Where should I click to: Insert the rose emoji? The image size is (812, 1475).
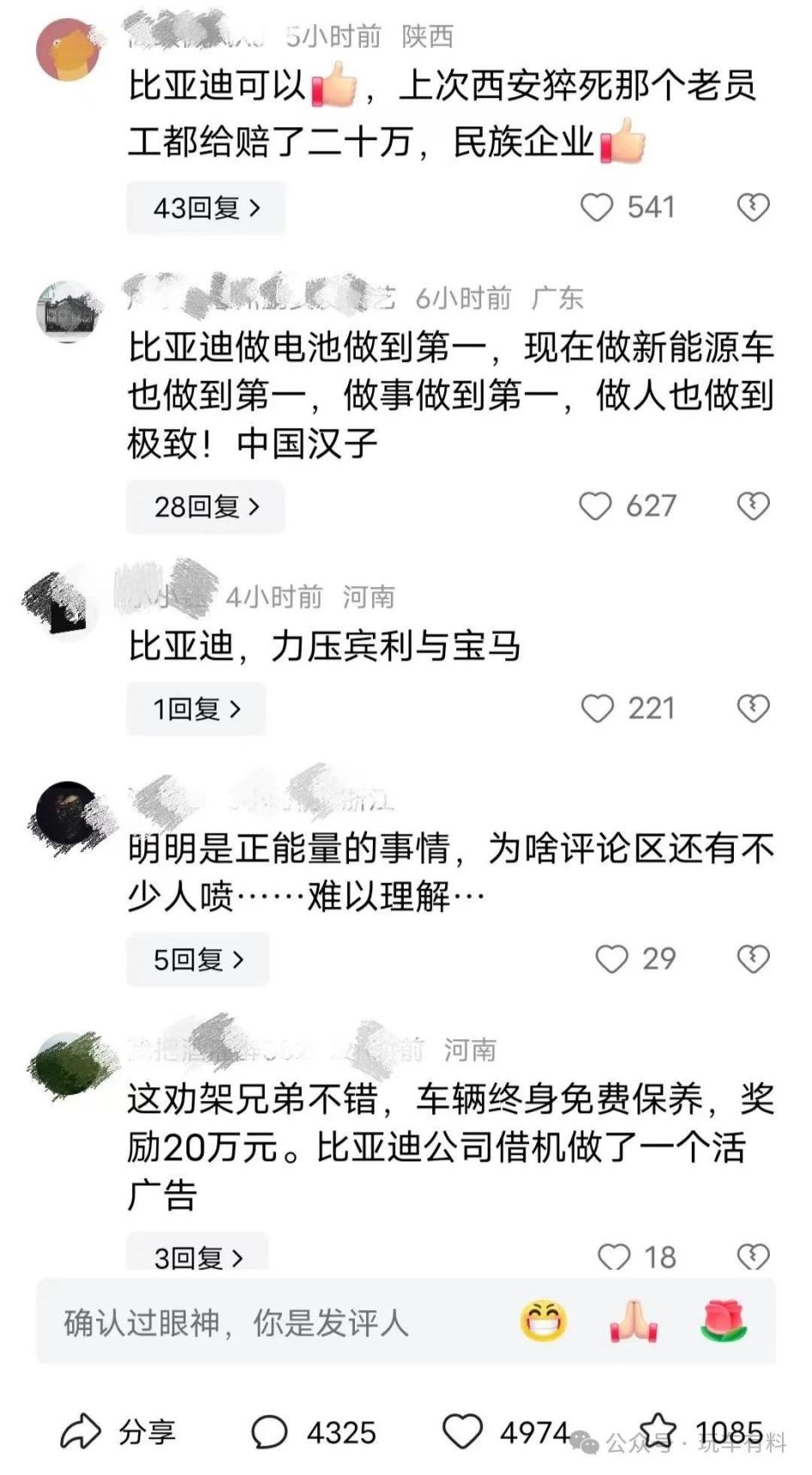click(723, 1322)
